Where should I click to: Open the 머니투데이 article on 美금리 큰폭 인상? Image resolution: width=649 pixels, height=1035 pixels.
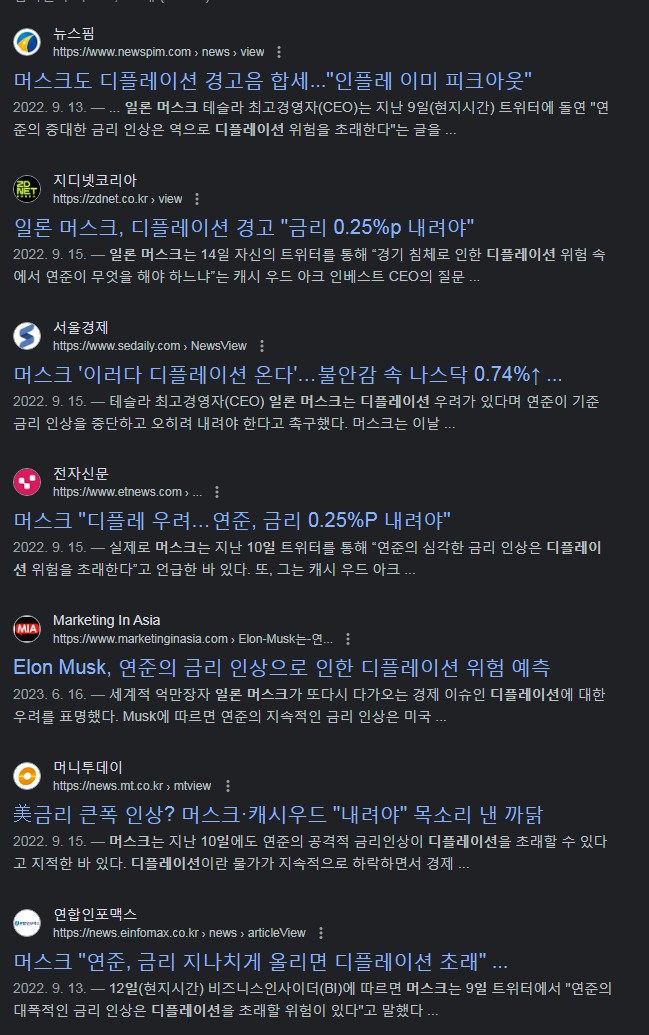[278, 814]
